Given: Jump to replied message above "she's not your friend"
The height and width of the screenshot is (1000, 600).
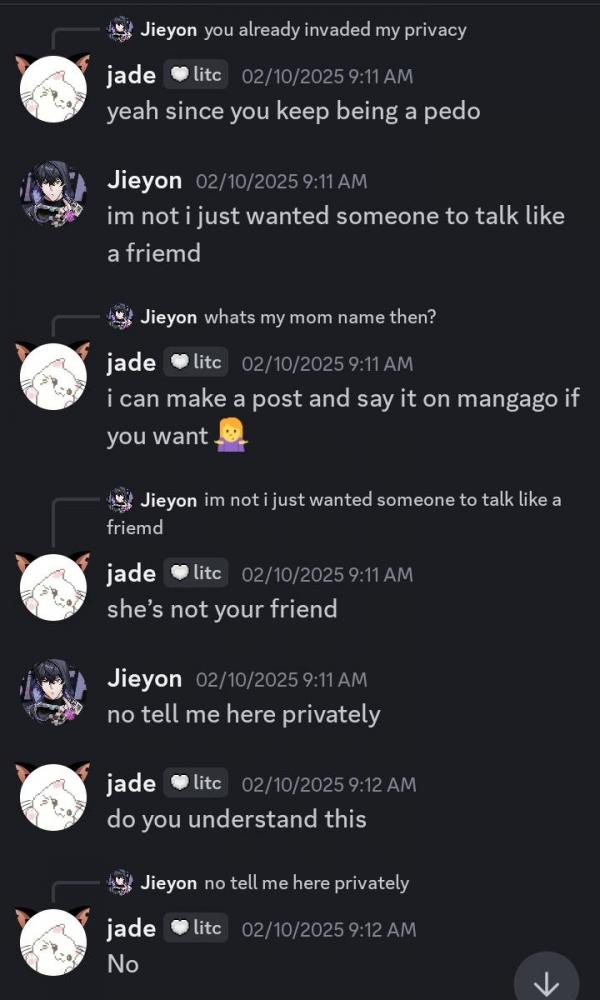Looking at the screenshot, I should point(382,499).
